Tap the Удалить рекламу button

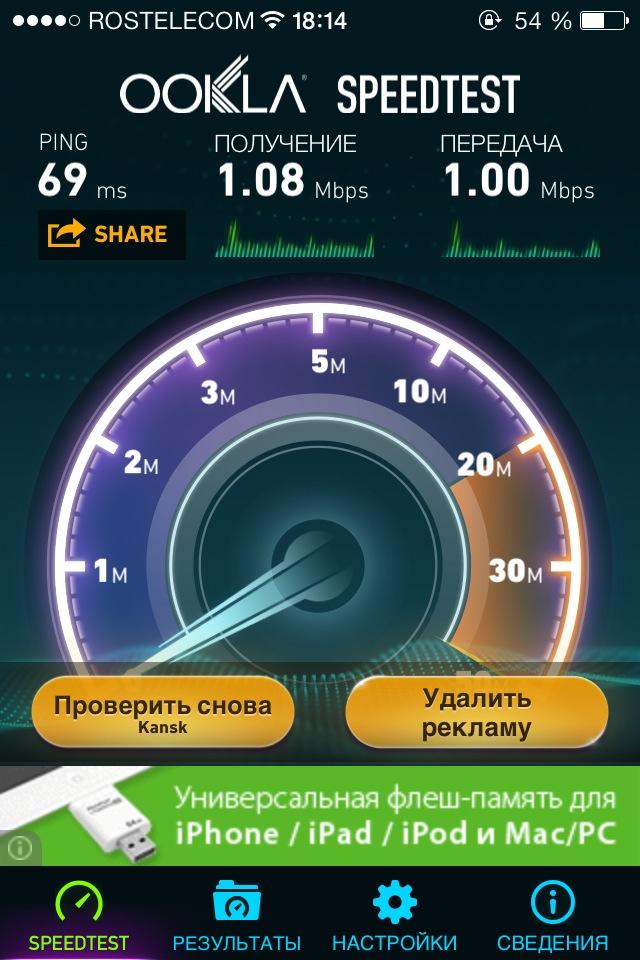pos(476,713)
